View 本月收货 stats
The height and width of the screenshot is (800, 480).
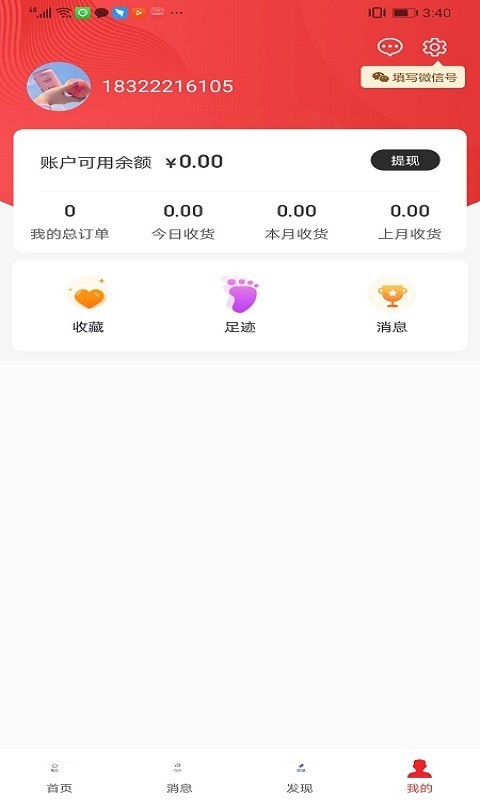click(x=296, y=222)
